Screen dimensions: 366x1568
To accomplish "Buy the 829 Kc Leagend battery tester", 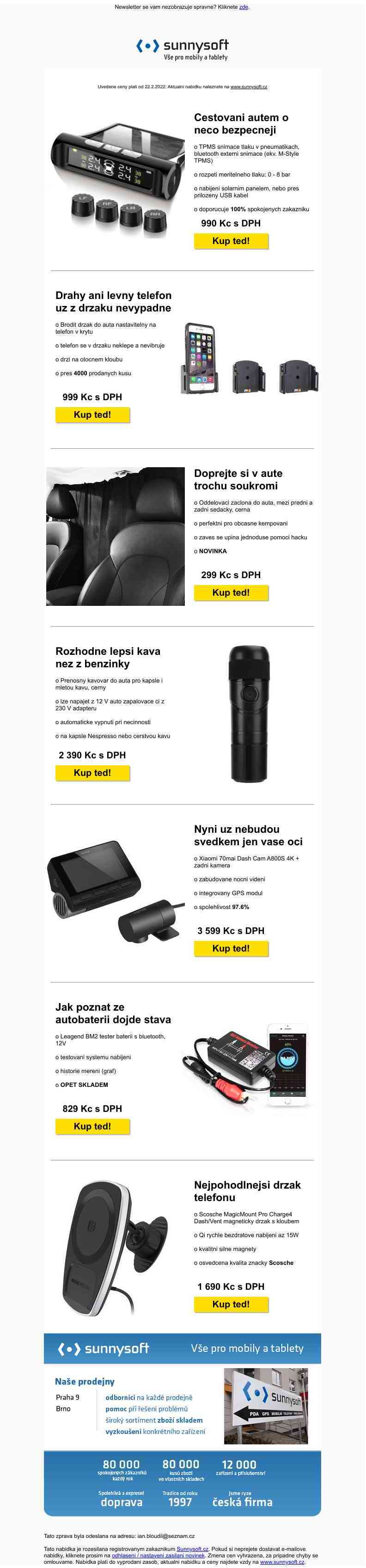I will [x=92, y=1126].
